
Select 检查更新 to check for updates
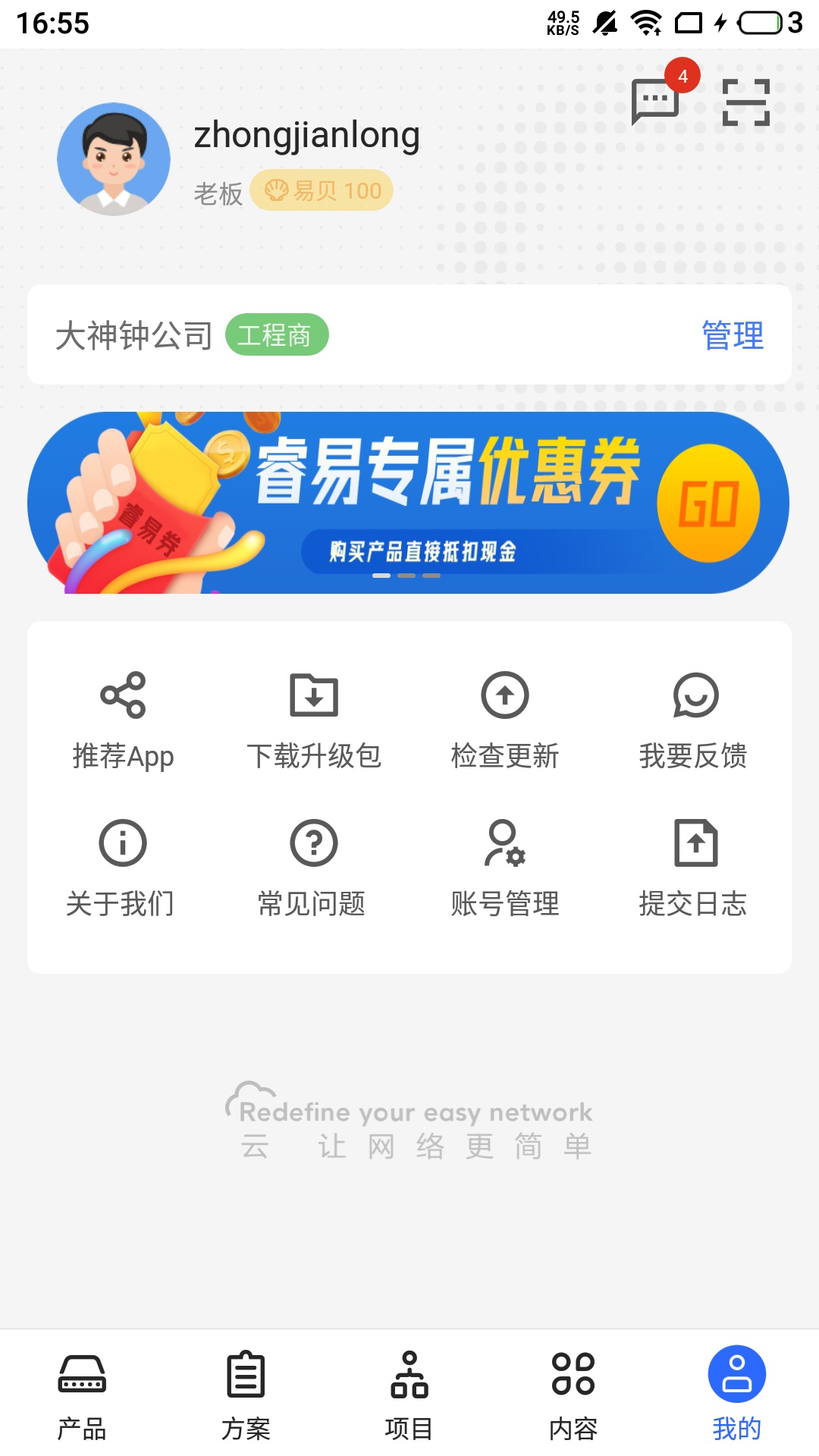(x=505, y=717)
